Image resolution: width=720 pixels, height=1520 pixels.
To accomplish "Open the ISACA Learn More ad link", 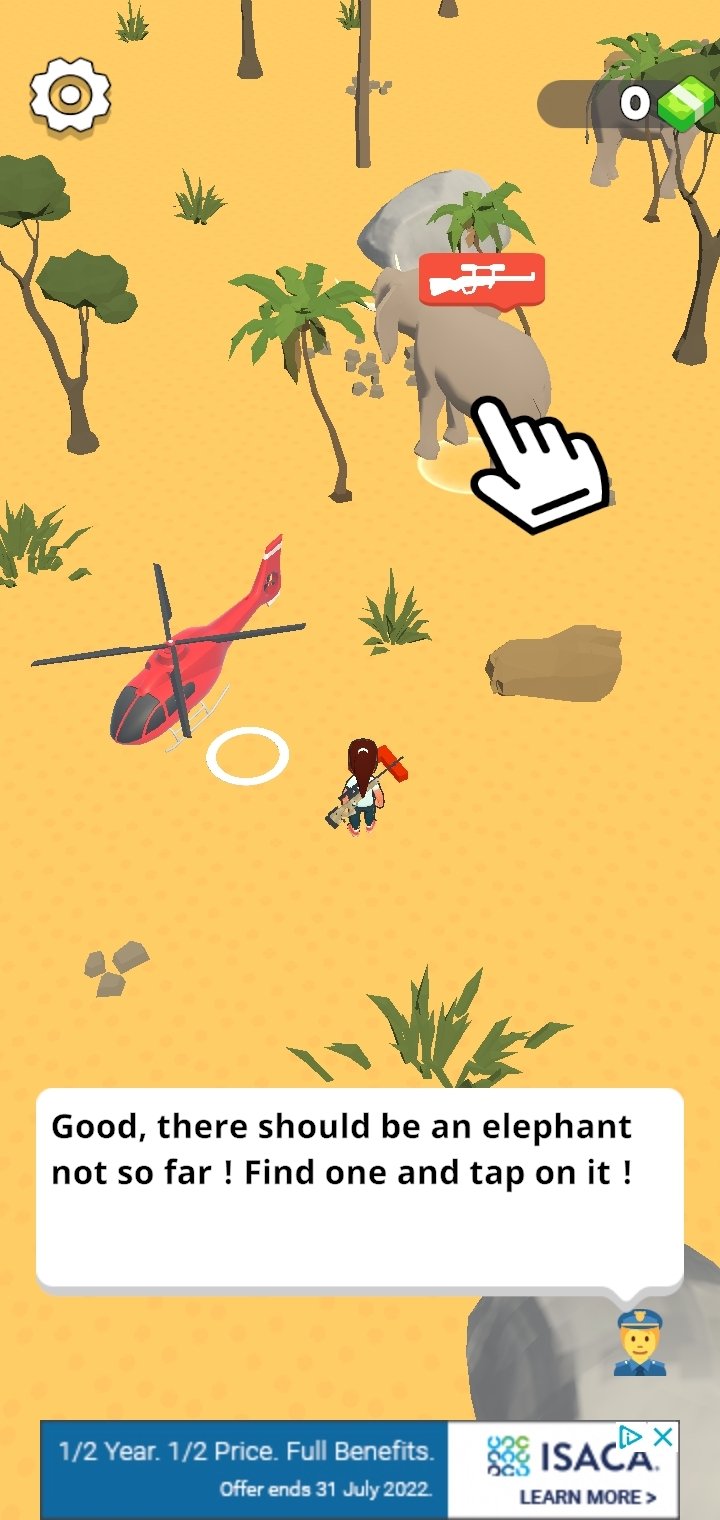I will pyautogui.click(x=588, y=1497).
